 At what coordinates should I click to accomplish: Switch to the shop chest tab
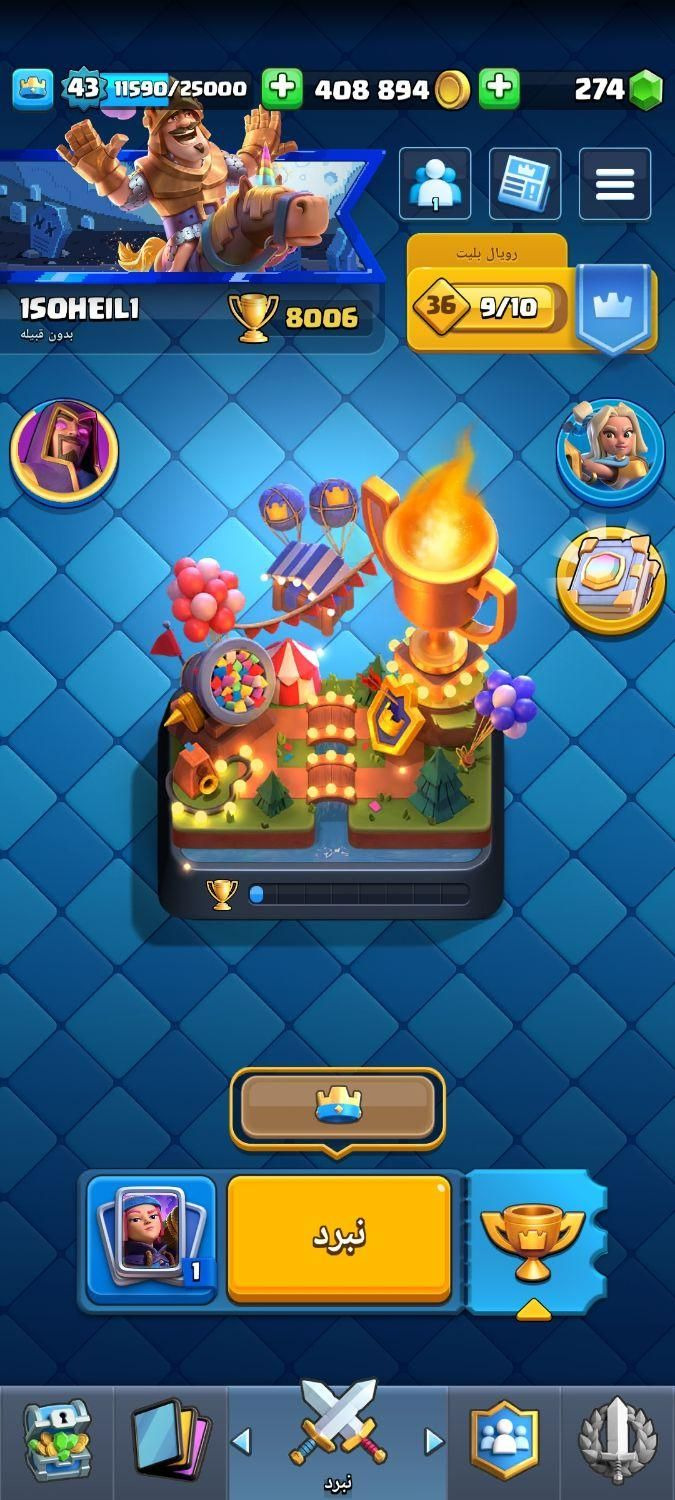click(x=57, y=1441)
